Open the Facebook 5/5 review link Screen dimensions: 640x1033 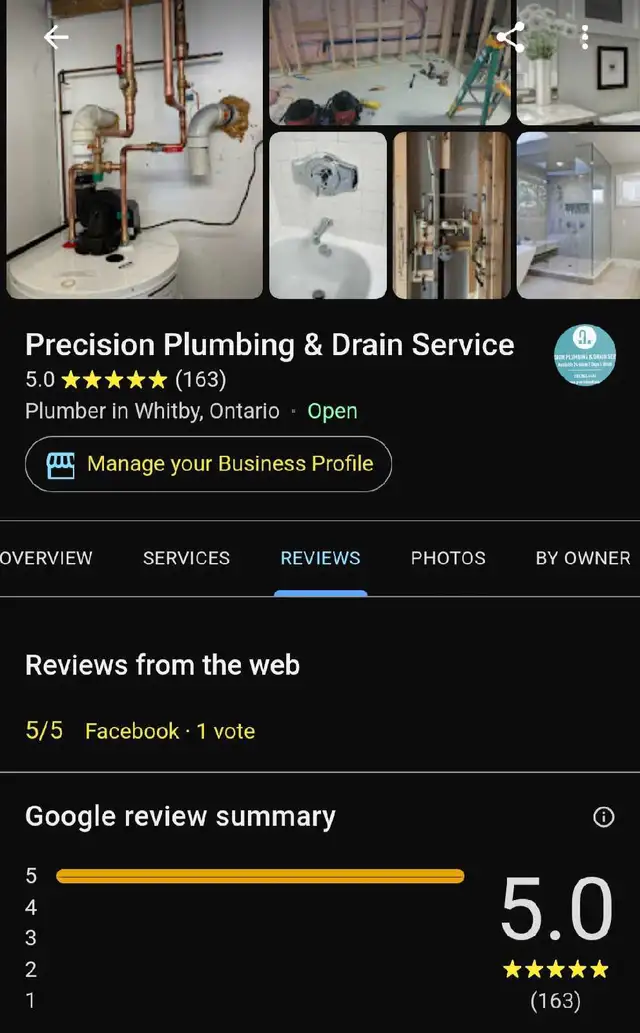click(x=140, y=731)
